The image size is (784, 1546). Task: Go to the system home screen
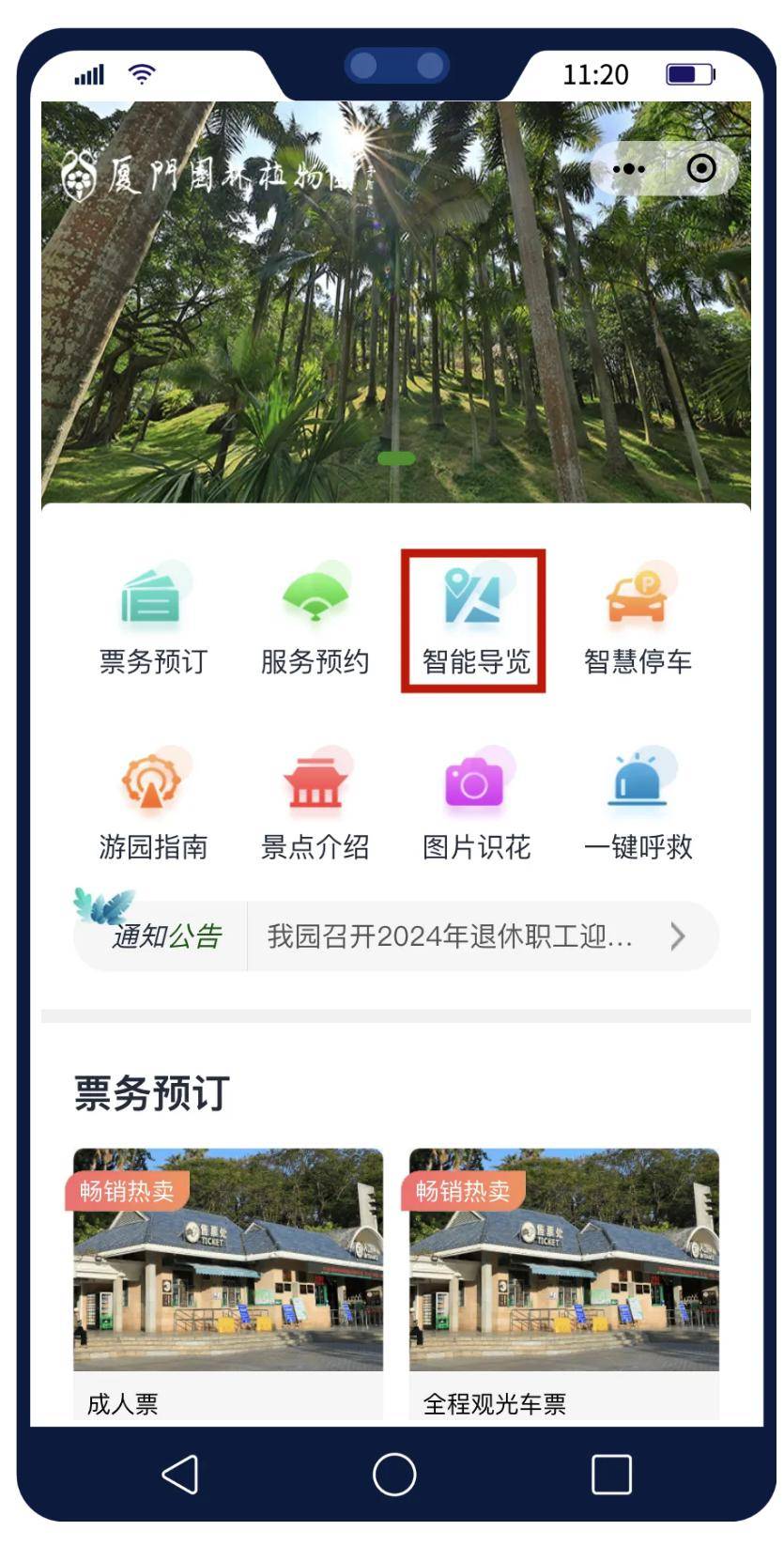tap(394, 1474)
